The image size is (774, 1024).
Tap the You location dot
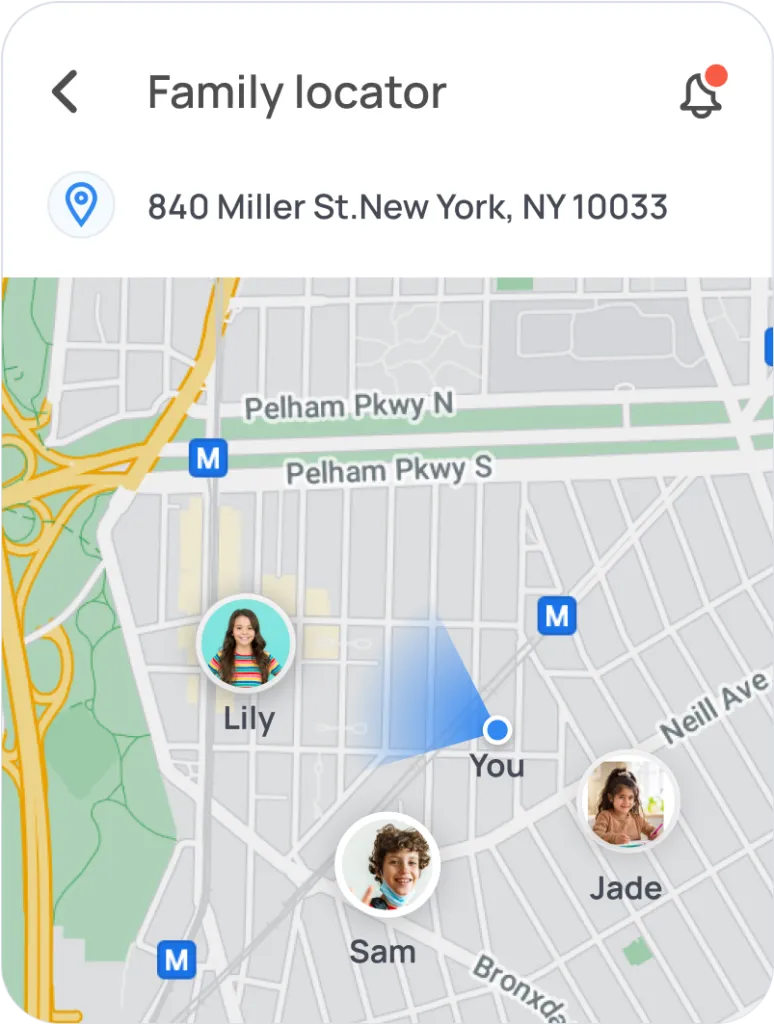pyautogui.click(x=497, y=730)
